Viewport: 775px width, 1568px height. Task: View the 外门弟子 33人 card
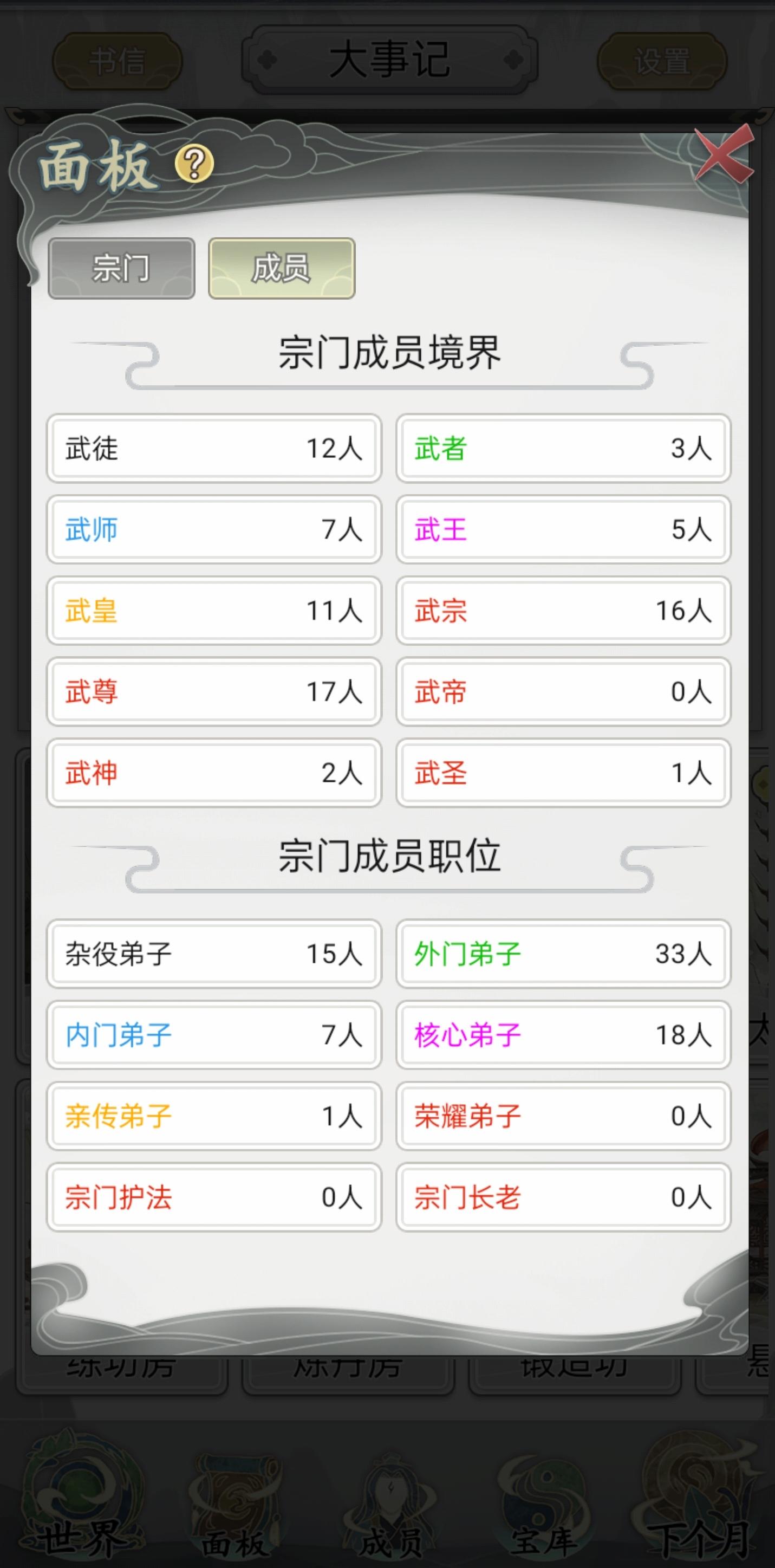pyautogui.click(x=562, y=955)
